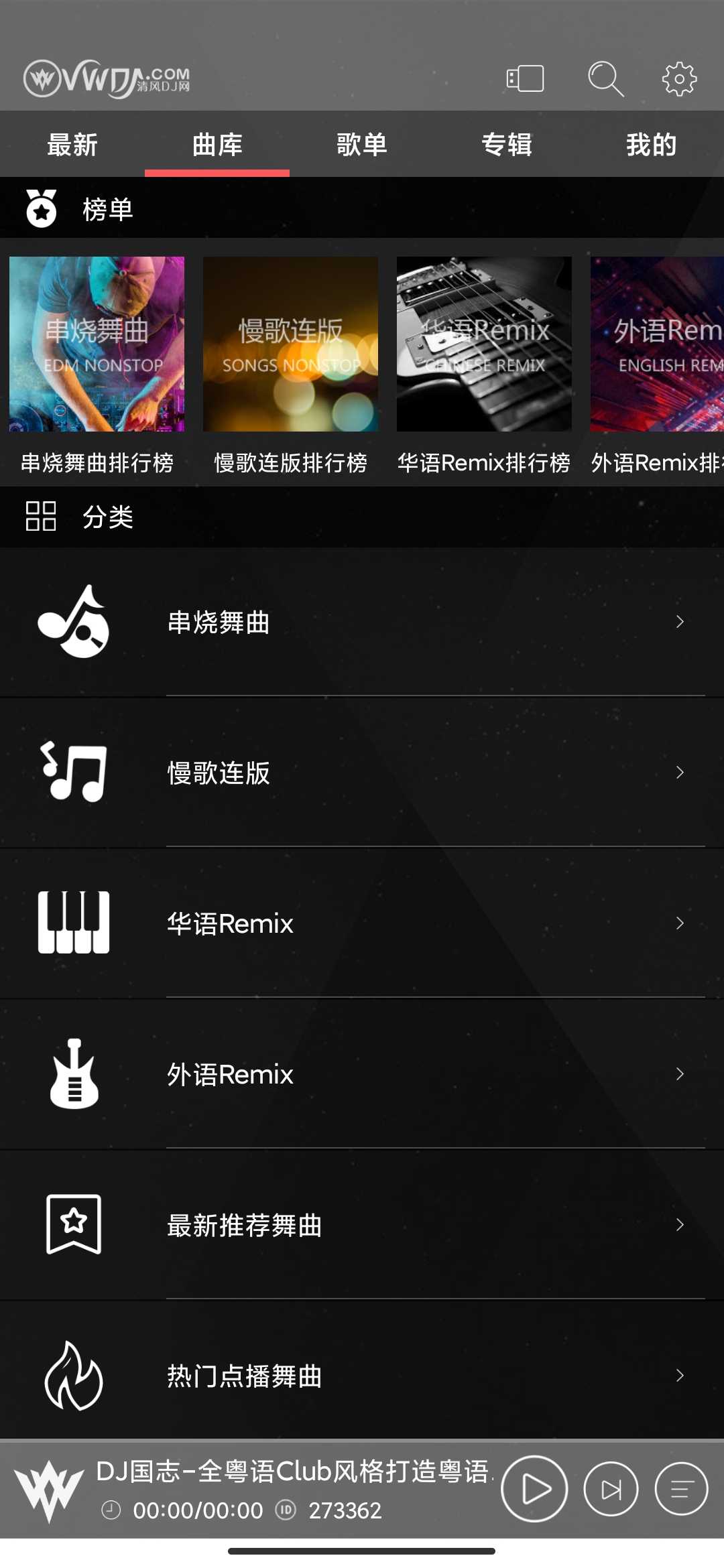Screen dimensions: 724x1568
Task: Switch to the 专辑 tab
Action: pos(507,145)
